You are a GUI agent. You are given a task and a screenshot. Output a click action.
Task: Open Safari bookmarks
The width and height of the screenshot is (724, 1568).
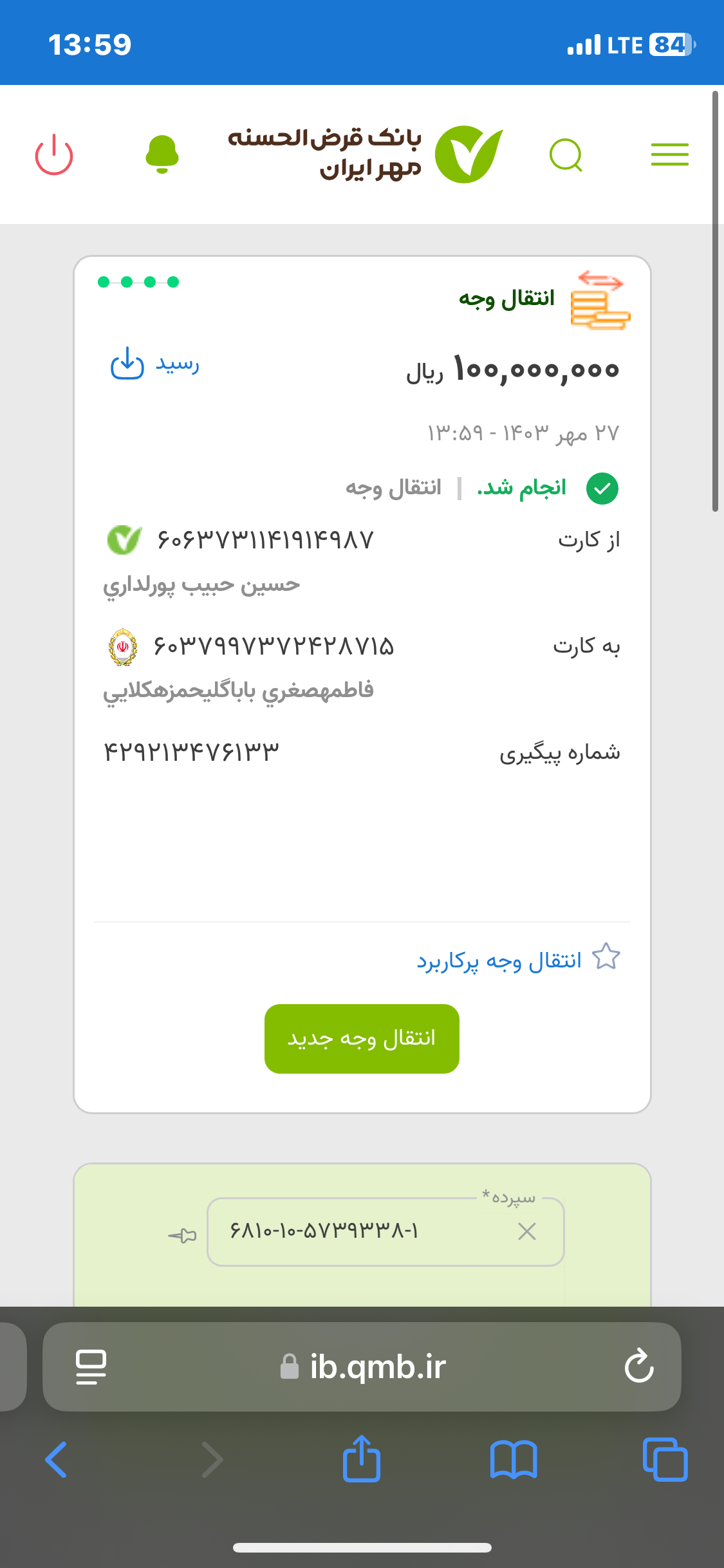click(x=514, y=1459)
